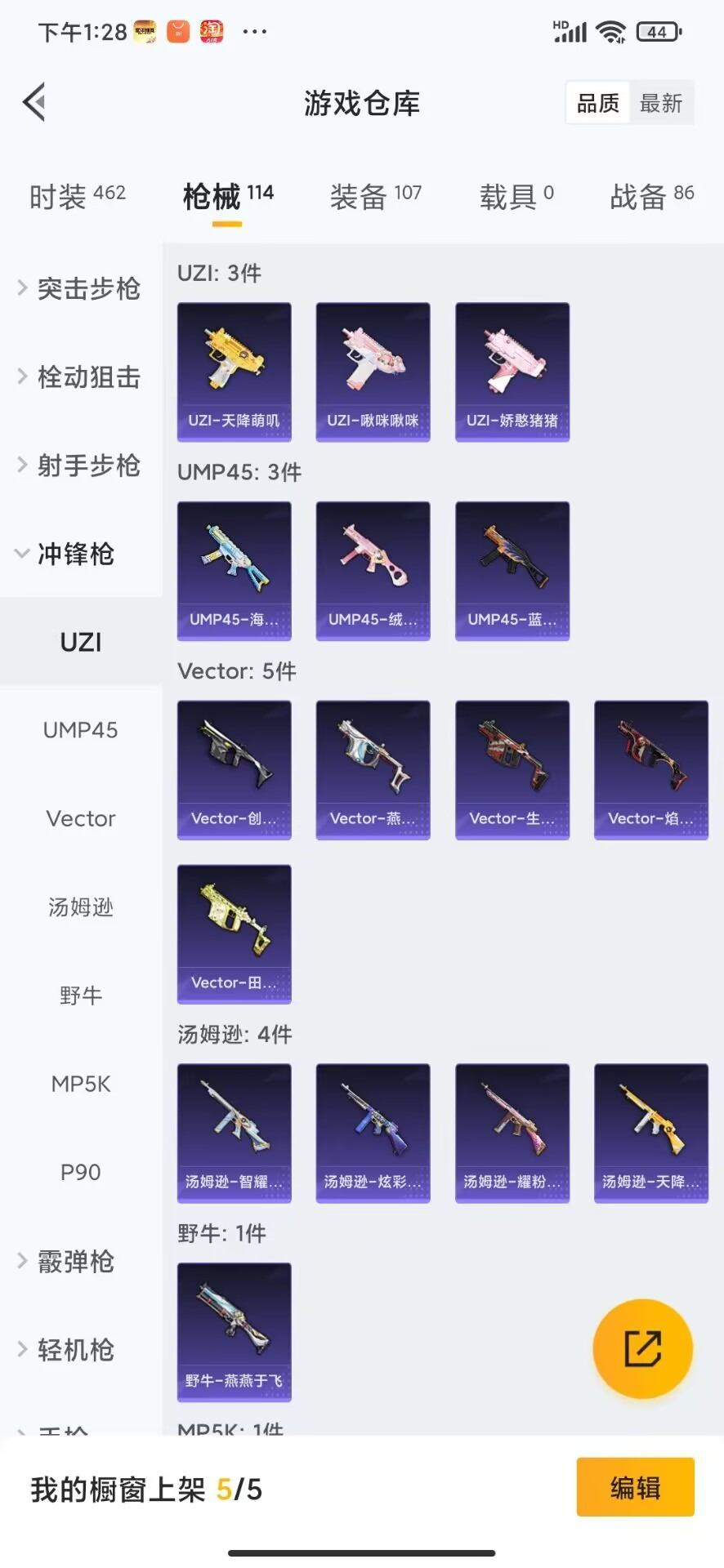Go back from 游戏仓库
Screen dimensions: 724x1568
[34, 103]
